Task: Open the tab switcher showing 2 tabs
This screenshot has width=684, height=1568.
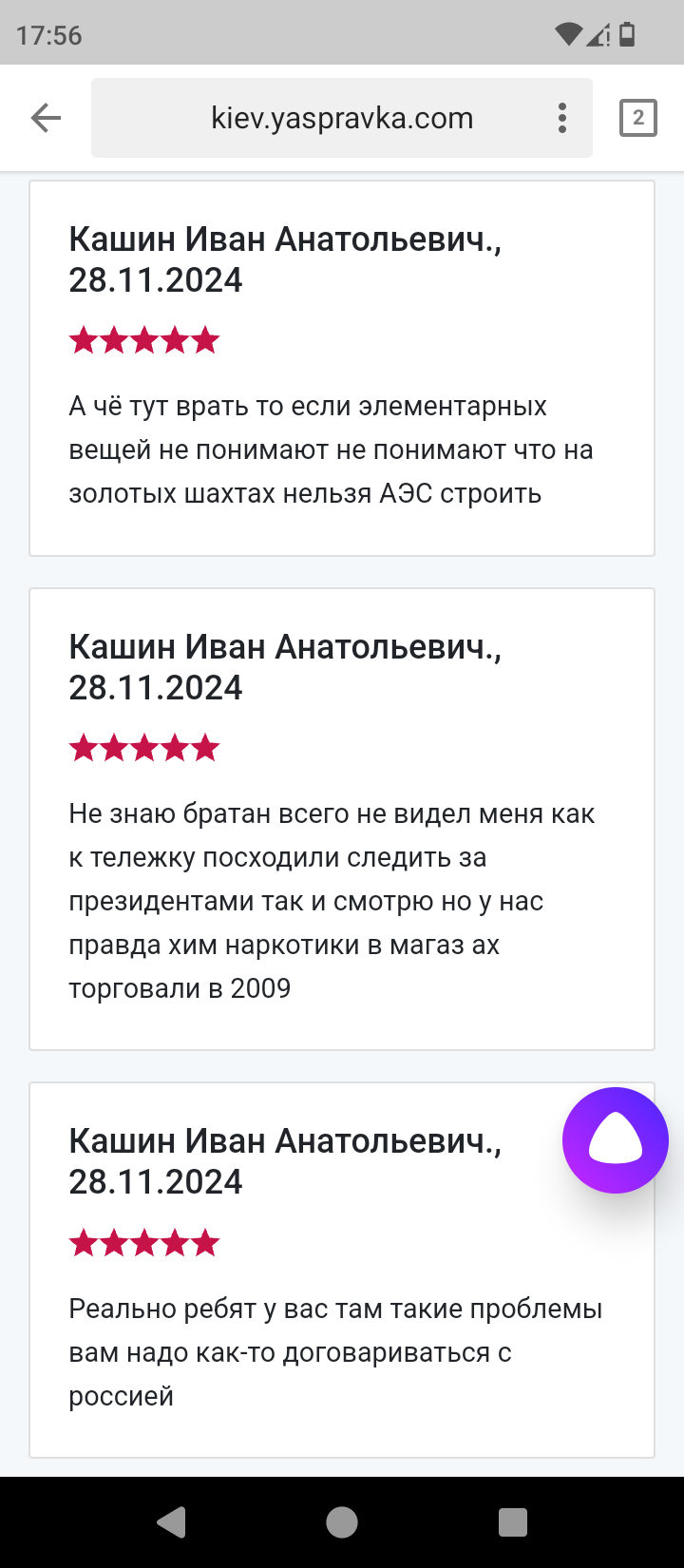Action: pyautogui.click(x=637, y=118)
